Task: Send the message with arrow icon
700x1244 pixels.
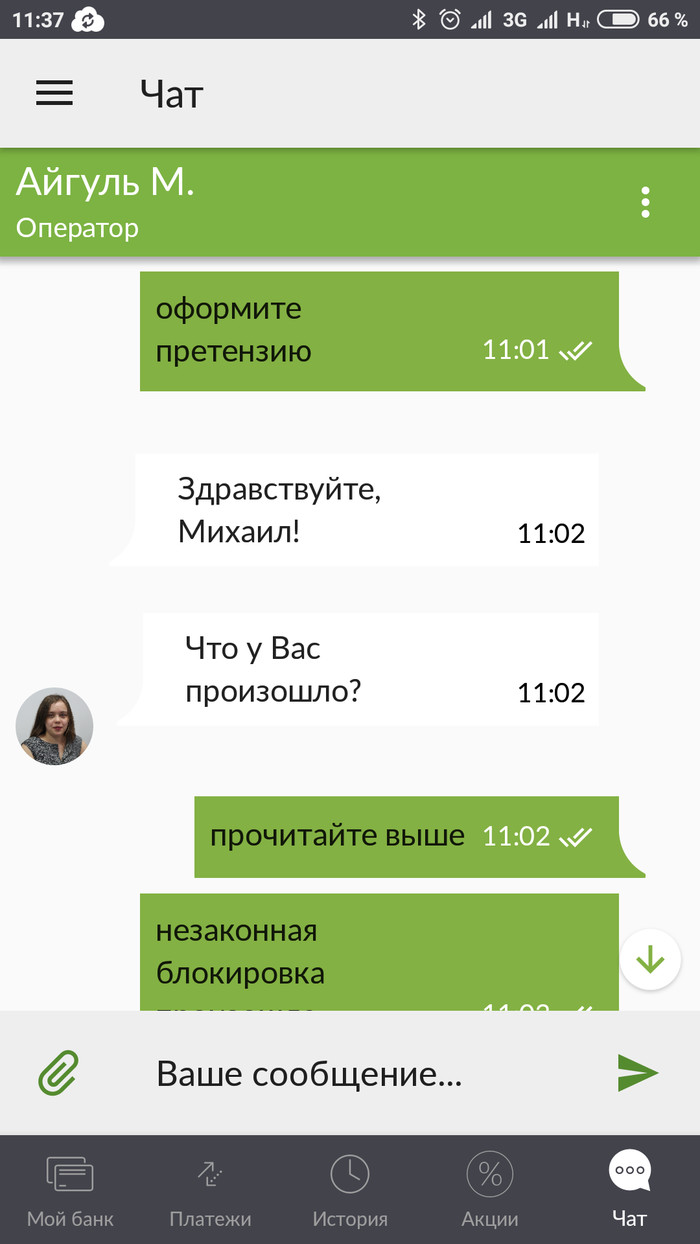Action: pyautogui.click(x=637, y=1072)
